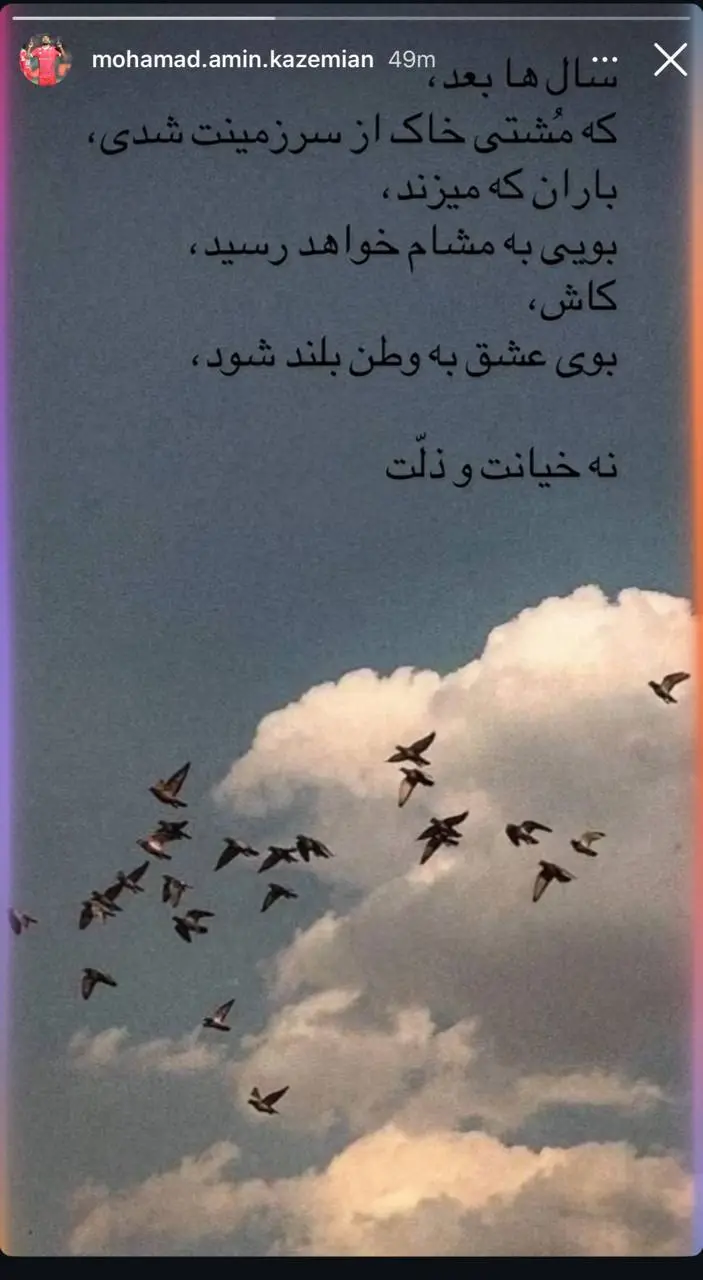Open the mohamad.amin.kazemian username link

coord(232,60)
